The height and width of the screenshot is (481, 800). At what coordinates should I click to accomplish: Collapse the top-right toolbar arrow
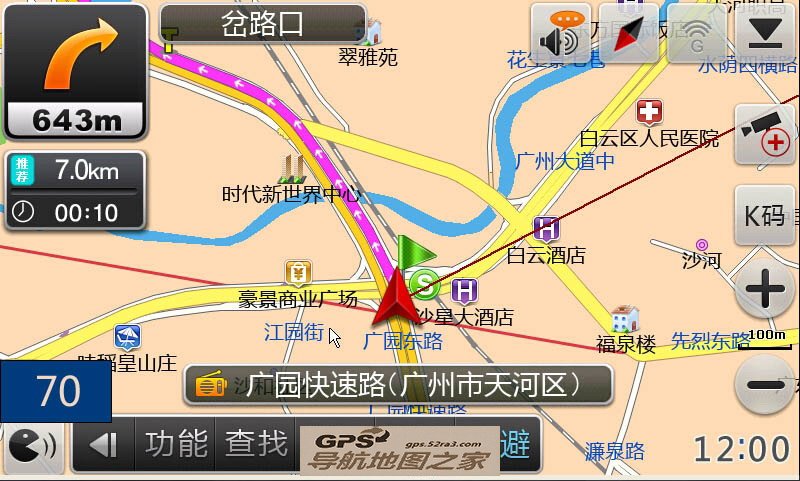(x=765, y=35)
